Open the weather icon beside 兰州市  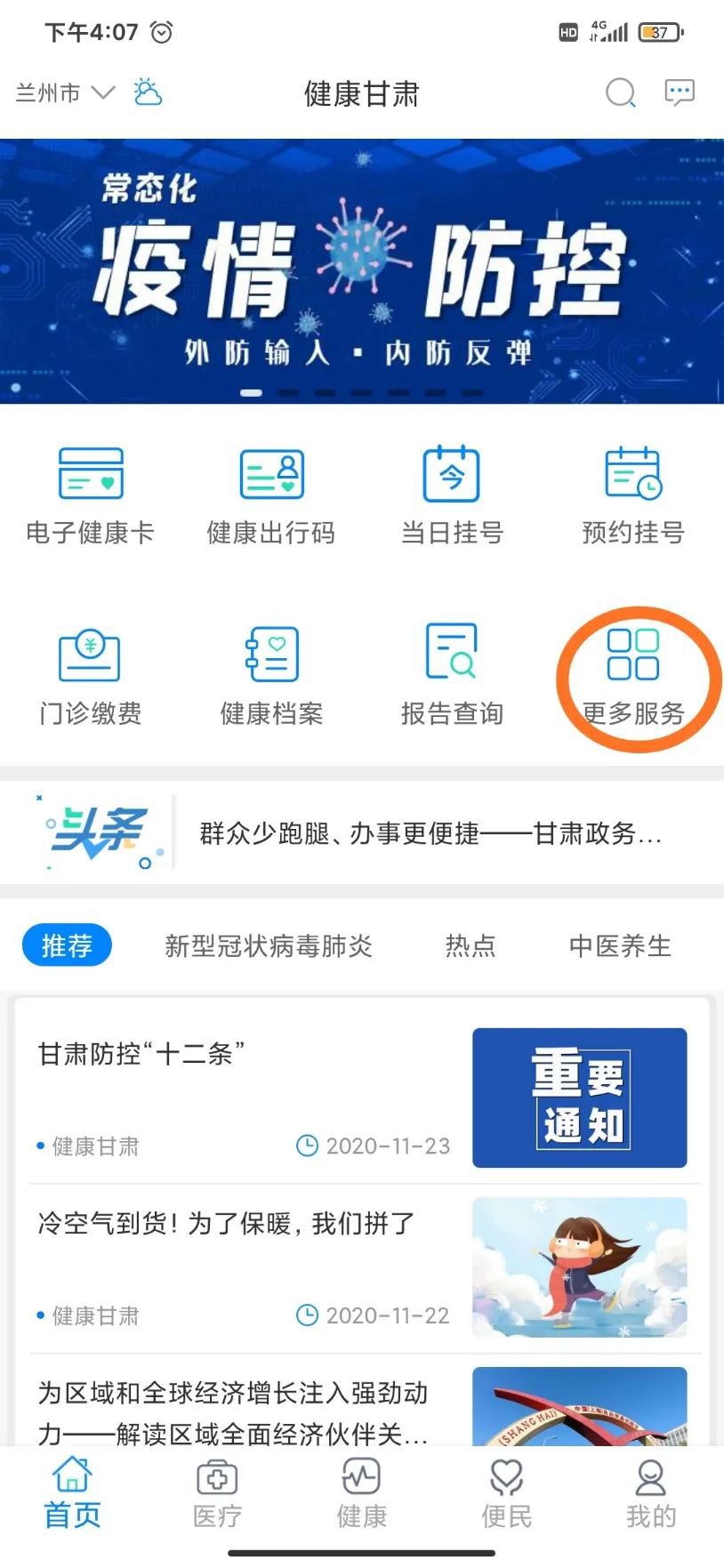click(146, 92)
